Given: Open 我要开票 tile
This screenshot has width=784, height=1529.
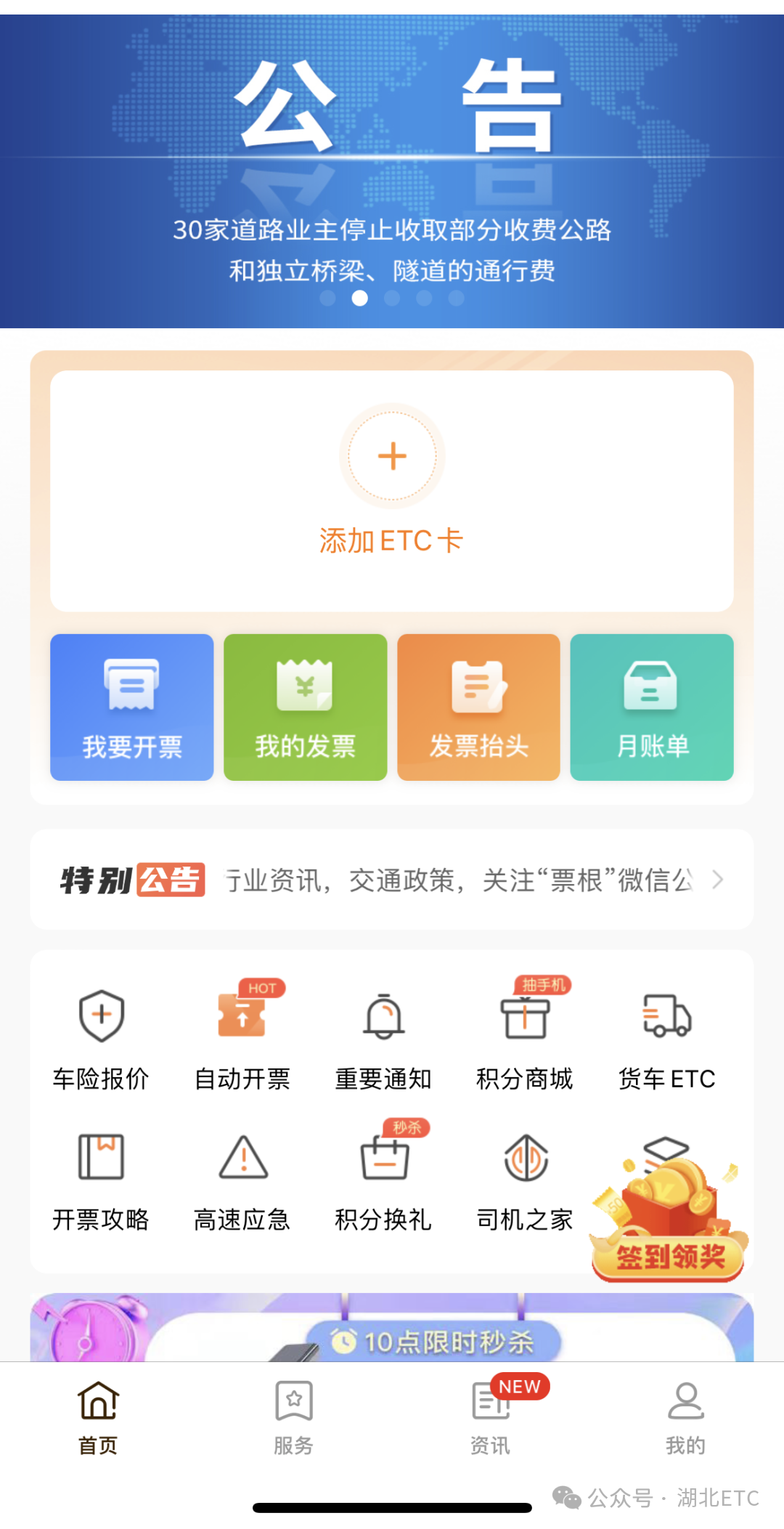Looking at the screenshot, I should click(x=131, y=707).
